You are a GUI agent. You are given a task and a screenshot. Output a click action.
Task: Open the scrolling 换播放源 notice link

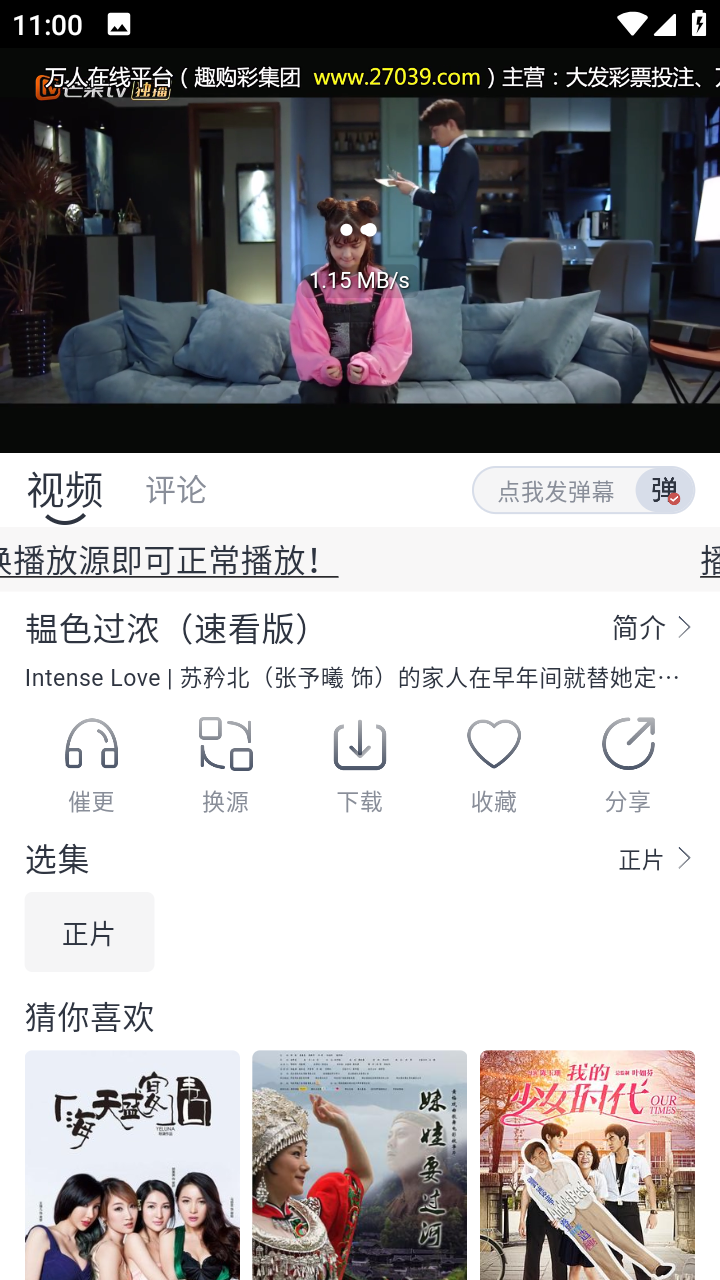point(168,560)
